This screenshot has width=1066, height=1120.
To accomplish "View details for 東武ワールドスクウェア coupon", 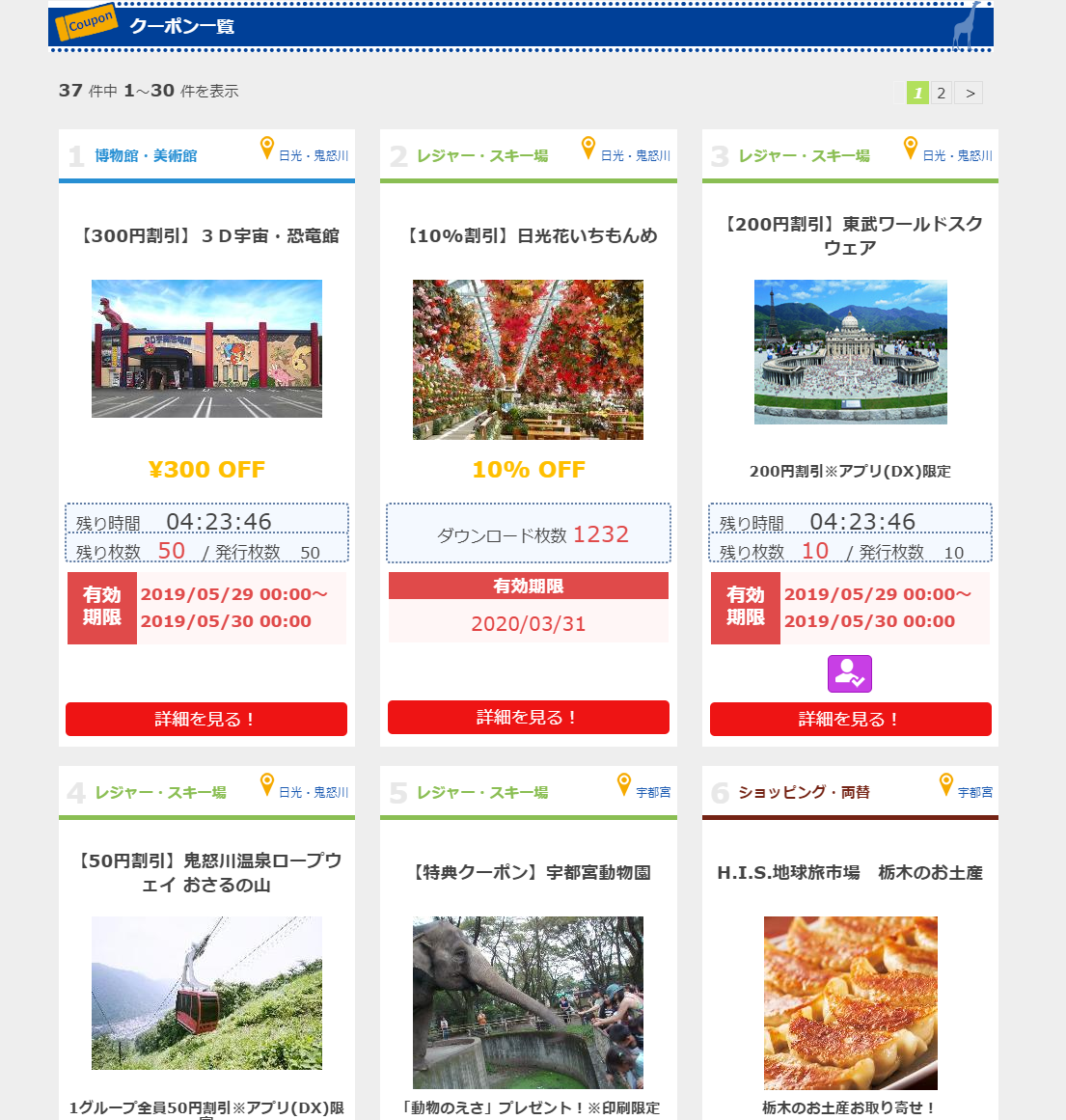I will (850, 719).
